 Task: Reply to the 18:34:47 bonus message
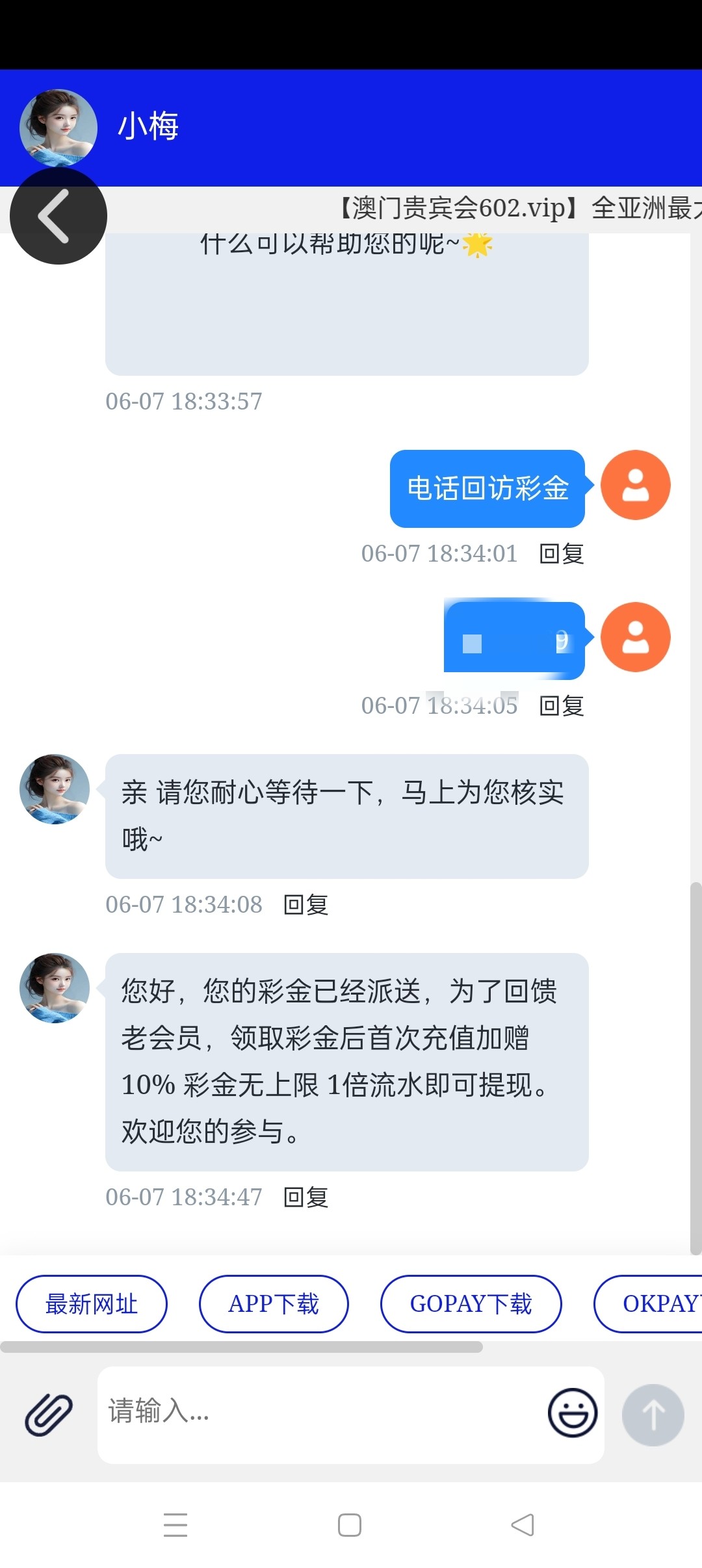pyautogui.click(x=306, y=1197)
